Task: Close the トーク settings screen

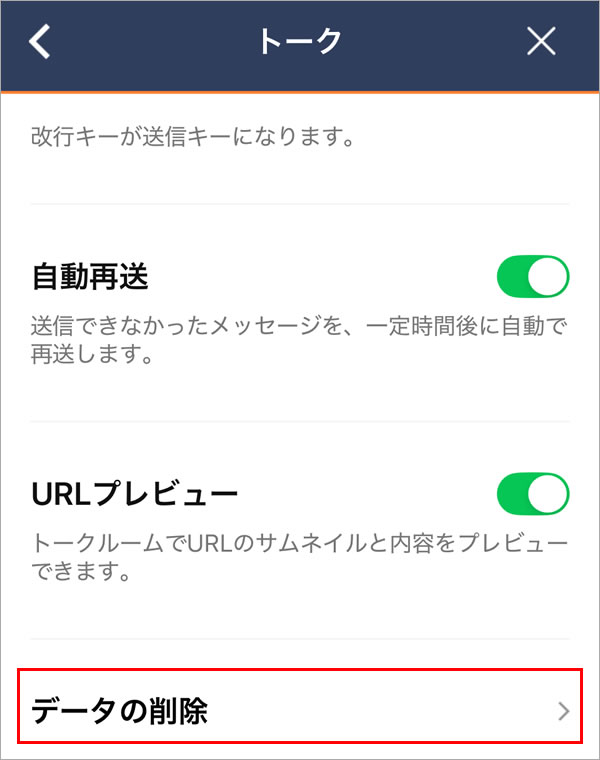Action: click(541, 41)
